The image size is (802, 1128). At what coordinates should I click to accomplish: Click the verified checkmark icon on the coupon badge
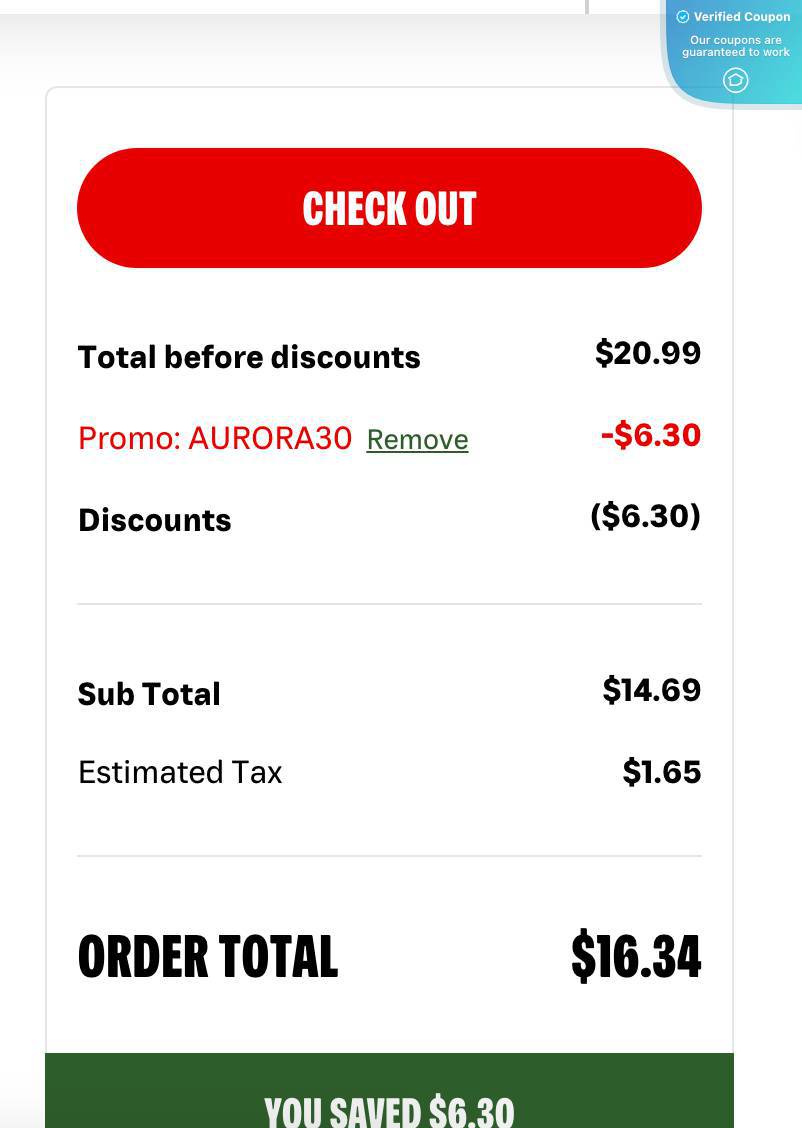(x=683, y=16)
